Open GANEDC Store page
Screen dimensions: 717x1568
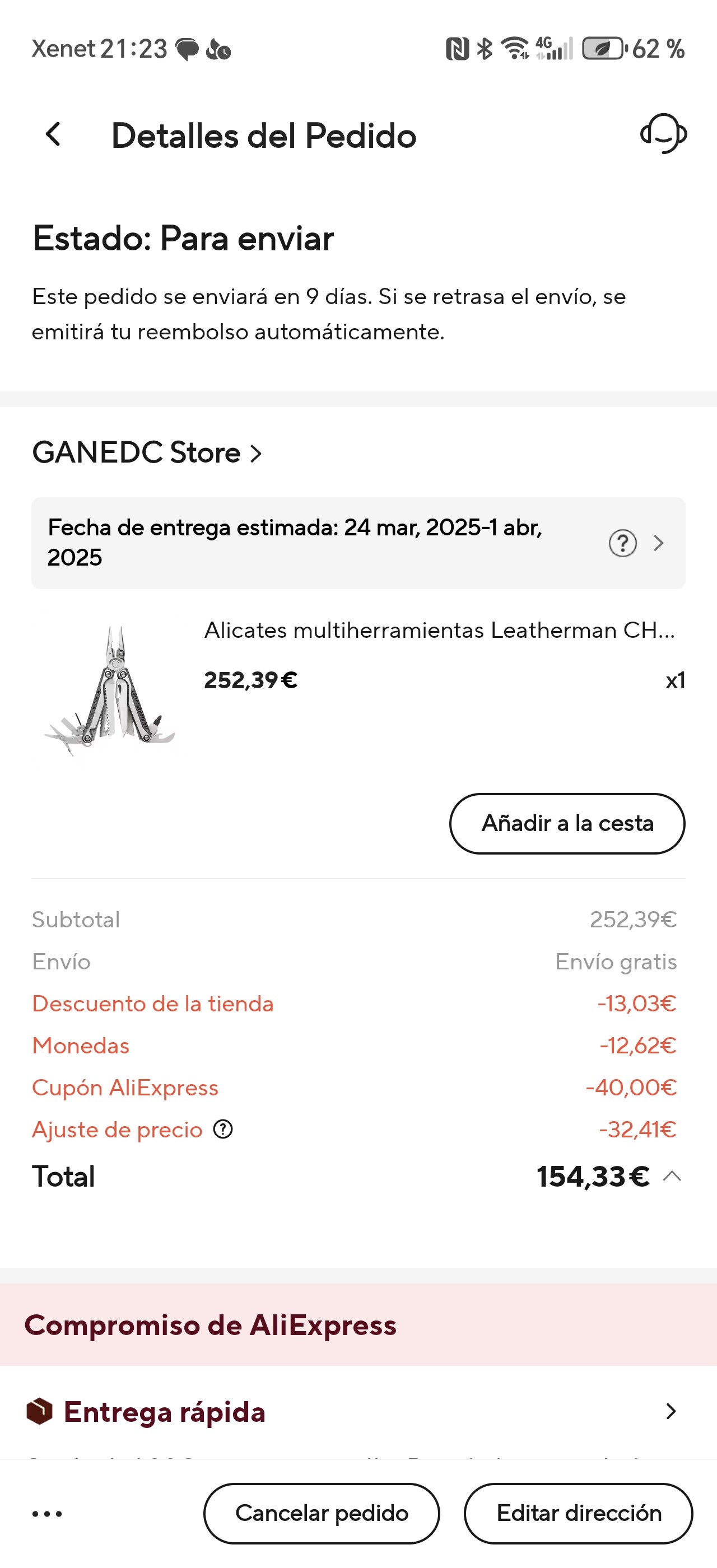click(x=147, y=453)
